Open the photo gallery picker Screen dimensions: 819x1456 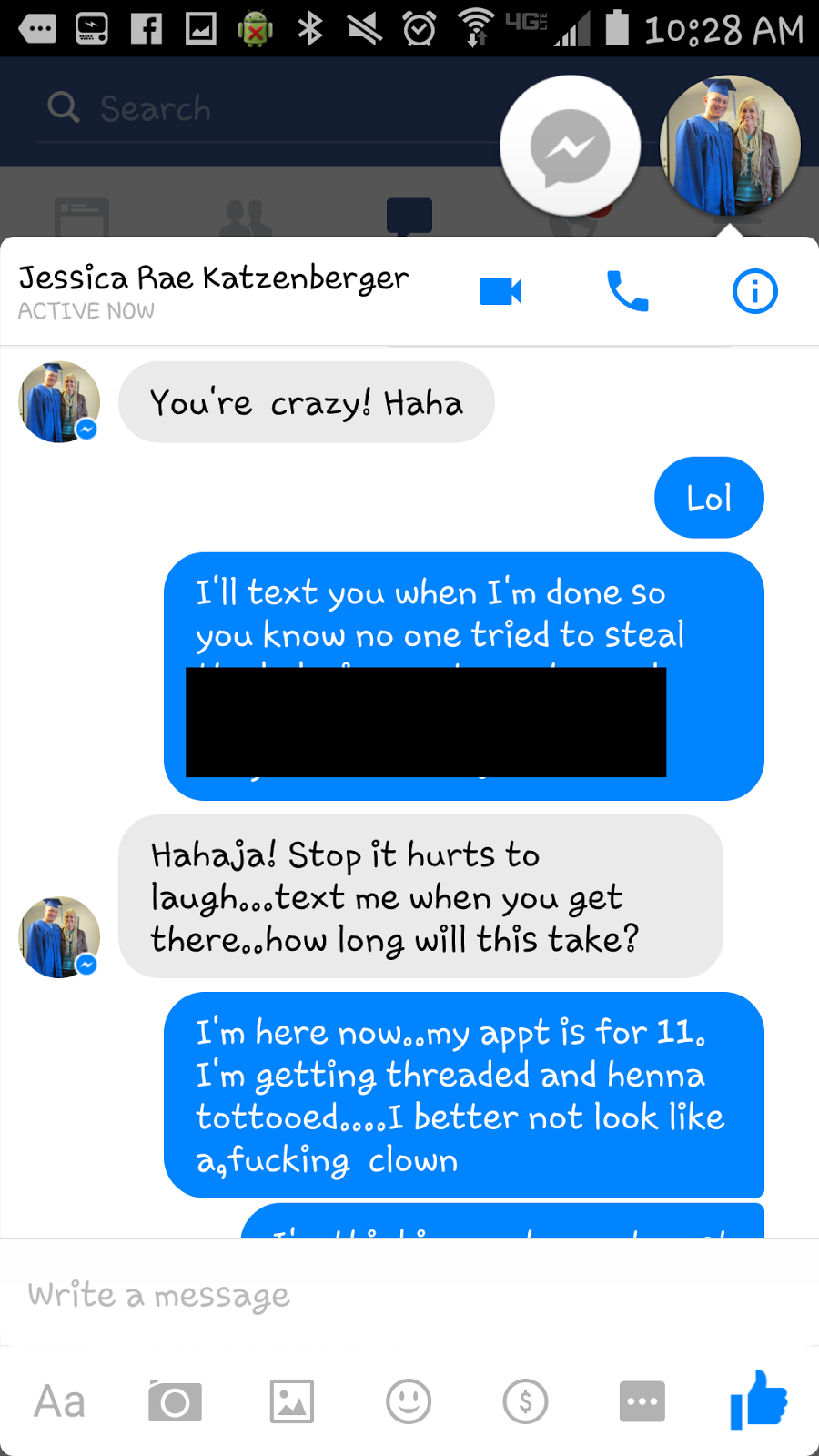[291, 1401]
